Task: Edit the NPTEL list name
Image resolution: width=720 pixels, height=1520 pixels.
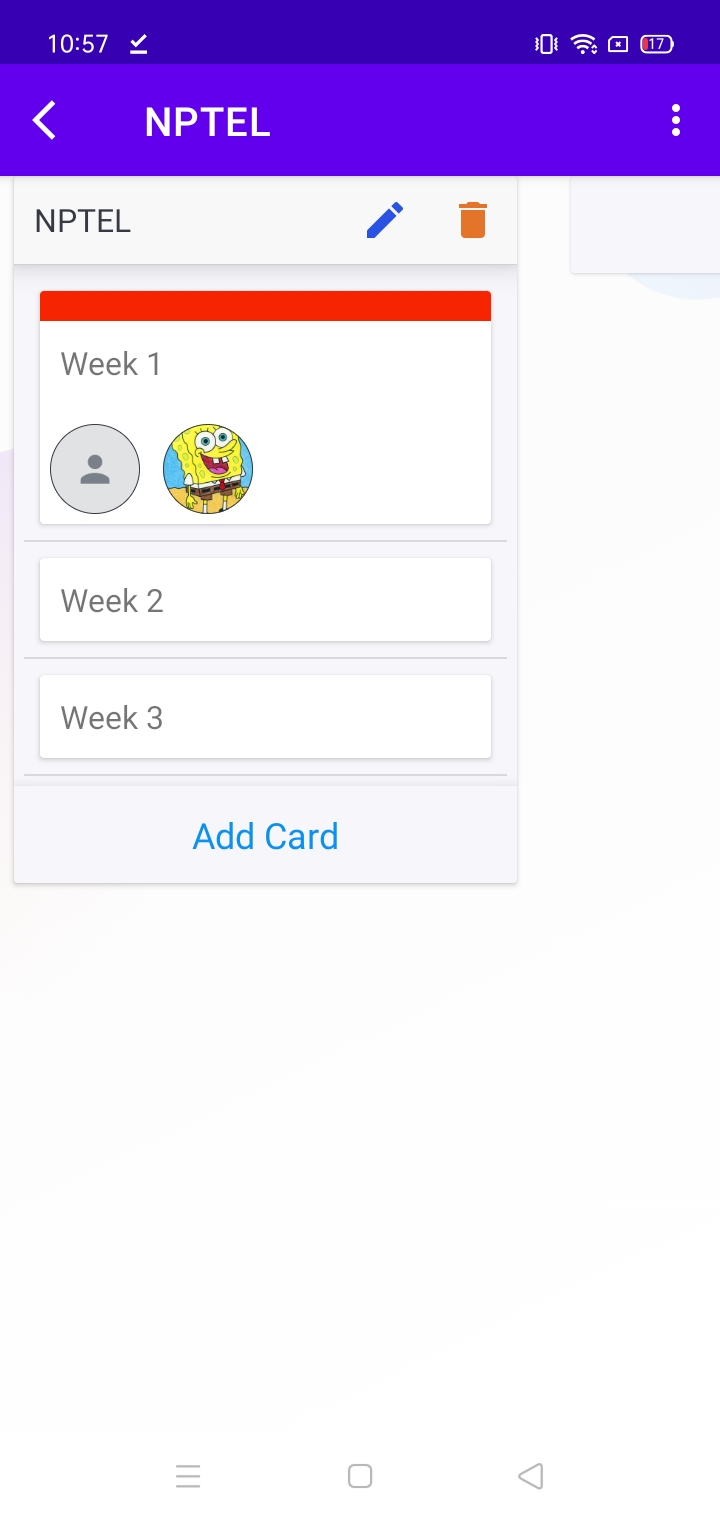Action: [385, 220]
